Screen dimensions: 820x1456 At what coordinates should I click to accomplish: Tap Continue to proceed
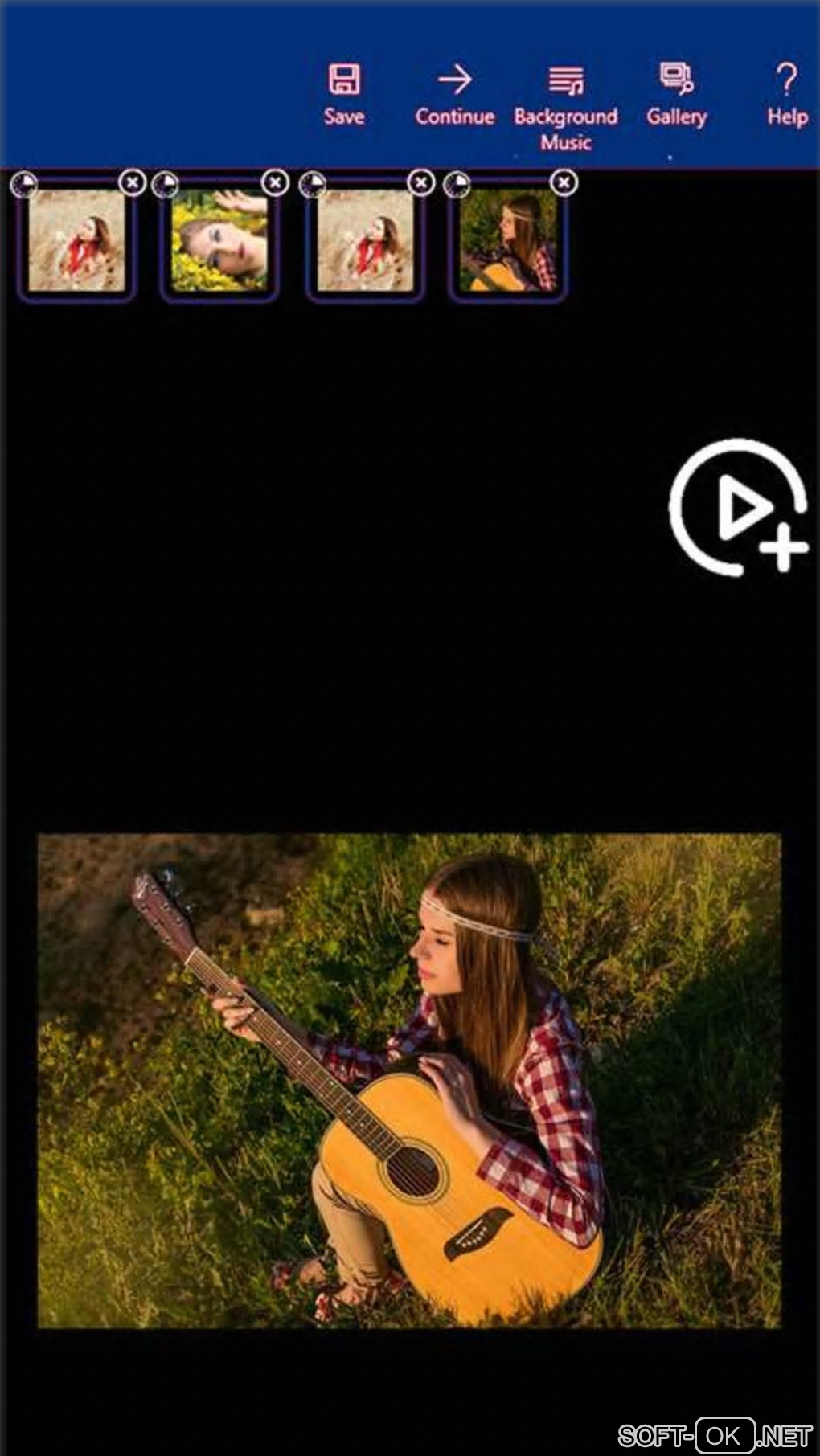pyautogui.click(x=454, y=94)
